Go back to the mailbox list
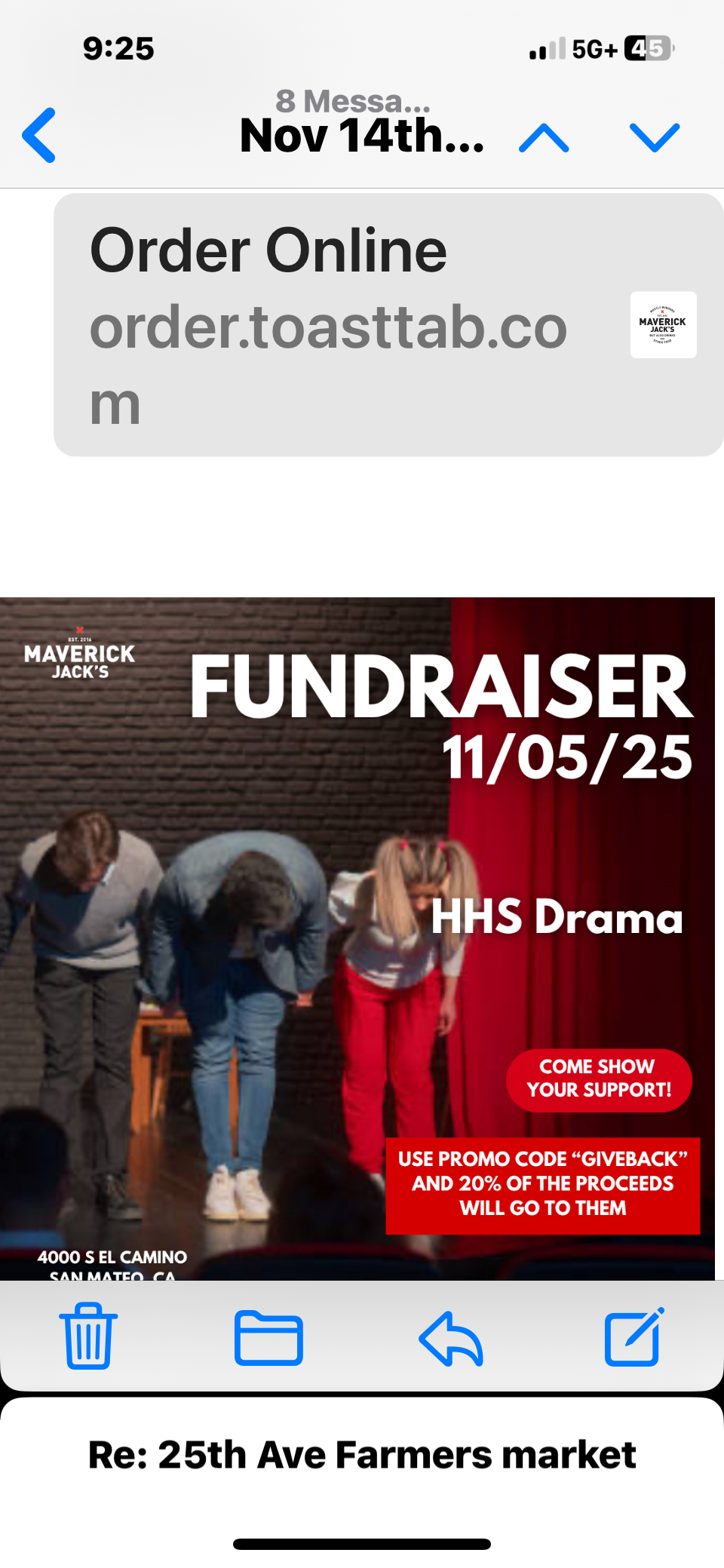724x1568 pixels. click(39, 136)
